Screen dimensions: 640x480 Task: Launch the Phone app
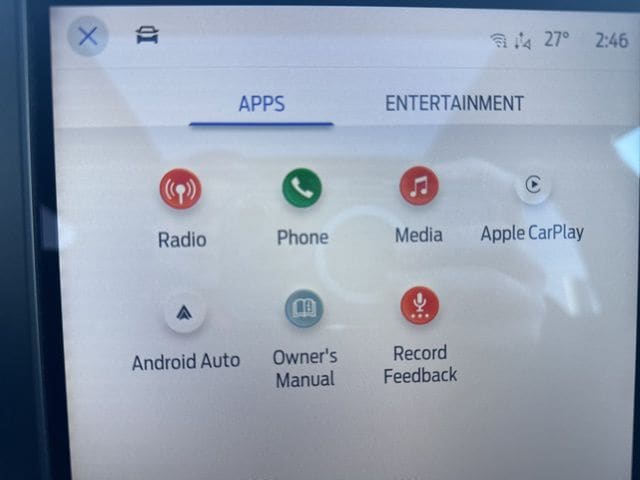(302, 188)
